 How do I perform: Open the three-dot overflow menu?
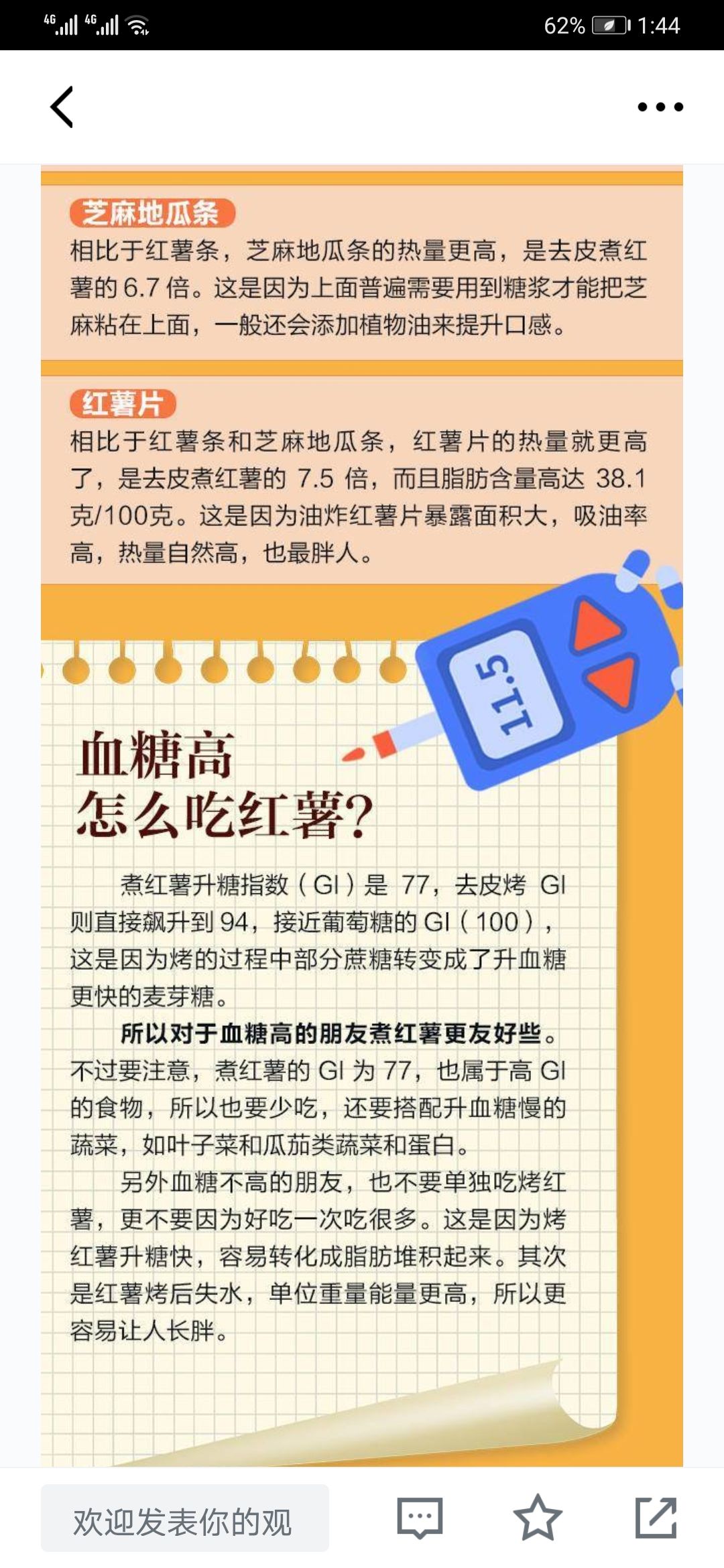coord(660,107)
